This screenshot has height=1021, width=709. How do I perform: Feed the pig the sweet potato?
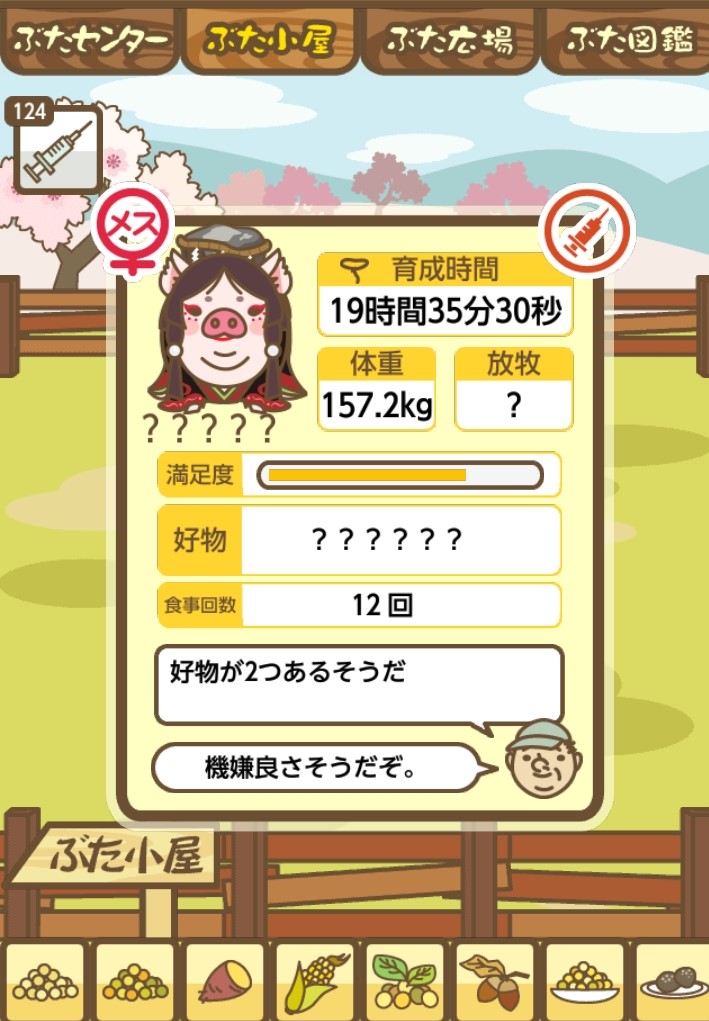pos(224,981)
